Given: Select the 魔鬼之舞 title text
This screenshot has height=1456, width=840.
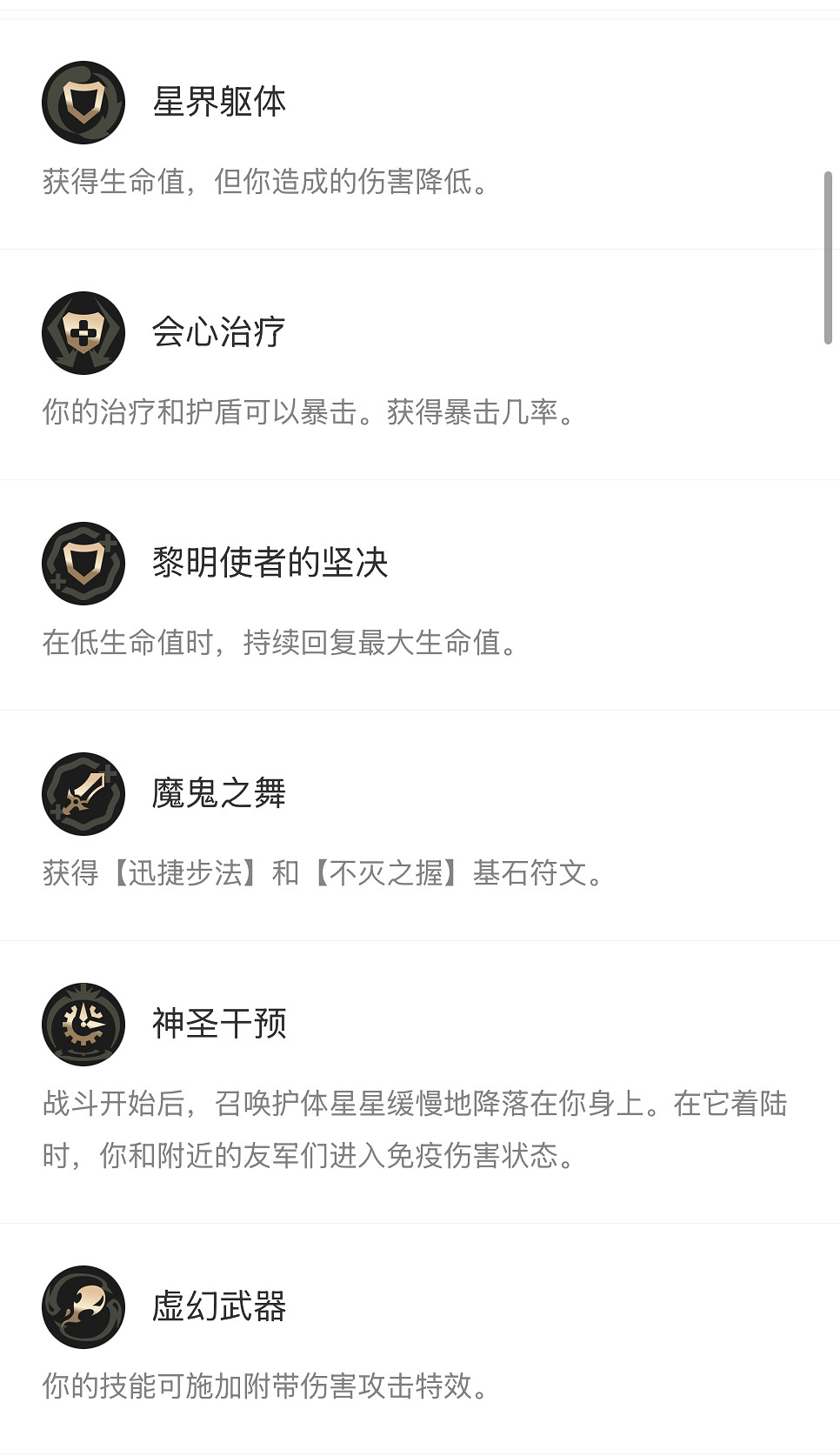Looking at the screenshot, I should pyautogui.click(x=220, y=792).
